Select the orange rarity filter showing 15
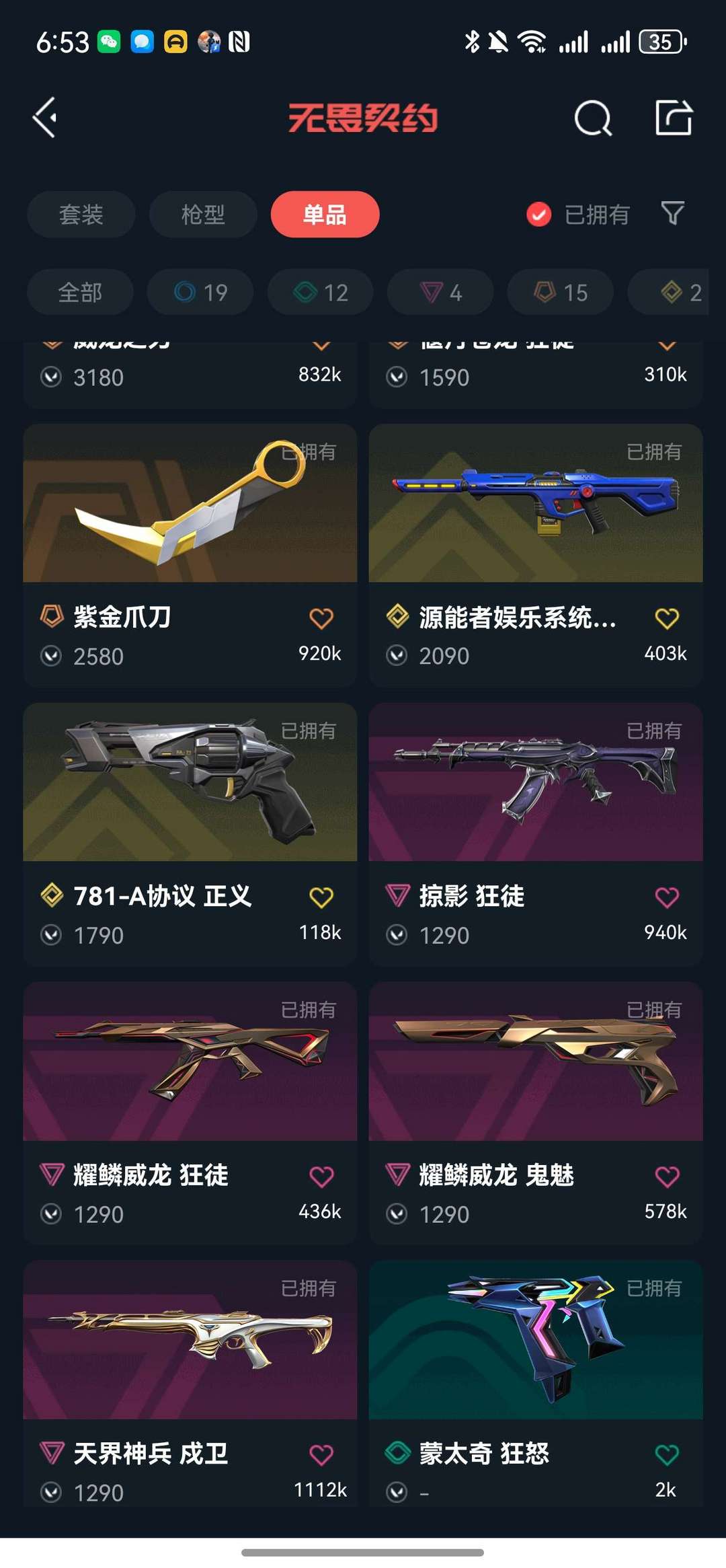Viewport: 726px width, 1568px height. pos(559,292)
